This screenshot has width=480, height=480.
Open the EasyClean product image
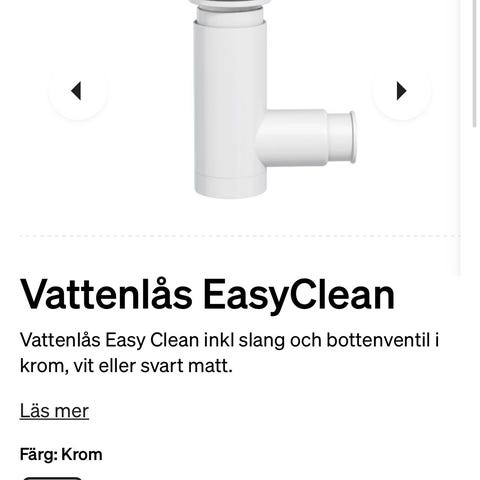coord(274,99)
